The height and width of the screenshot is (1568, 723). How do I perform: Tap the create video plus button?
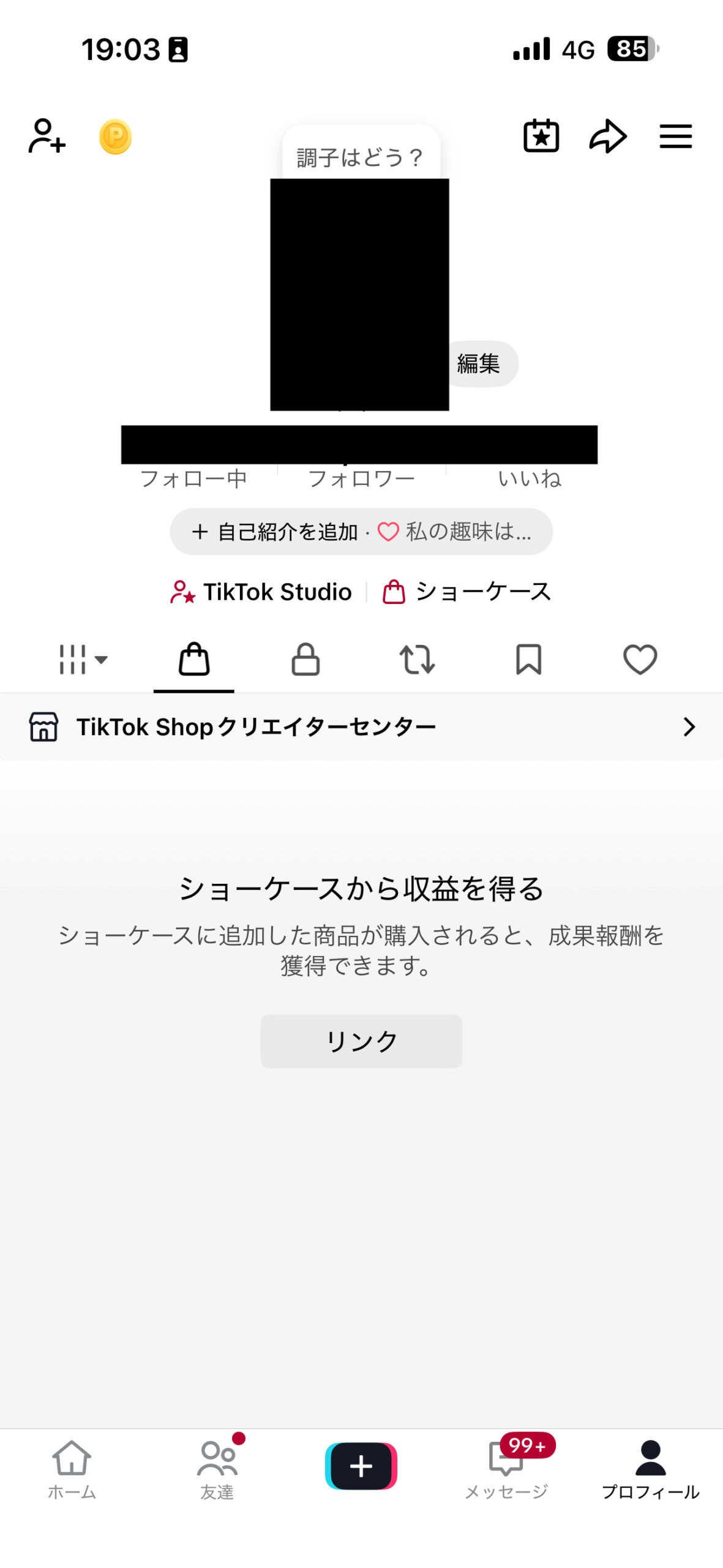pyautogui.click(x=361, y=1465)
